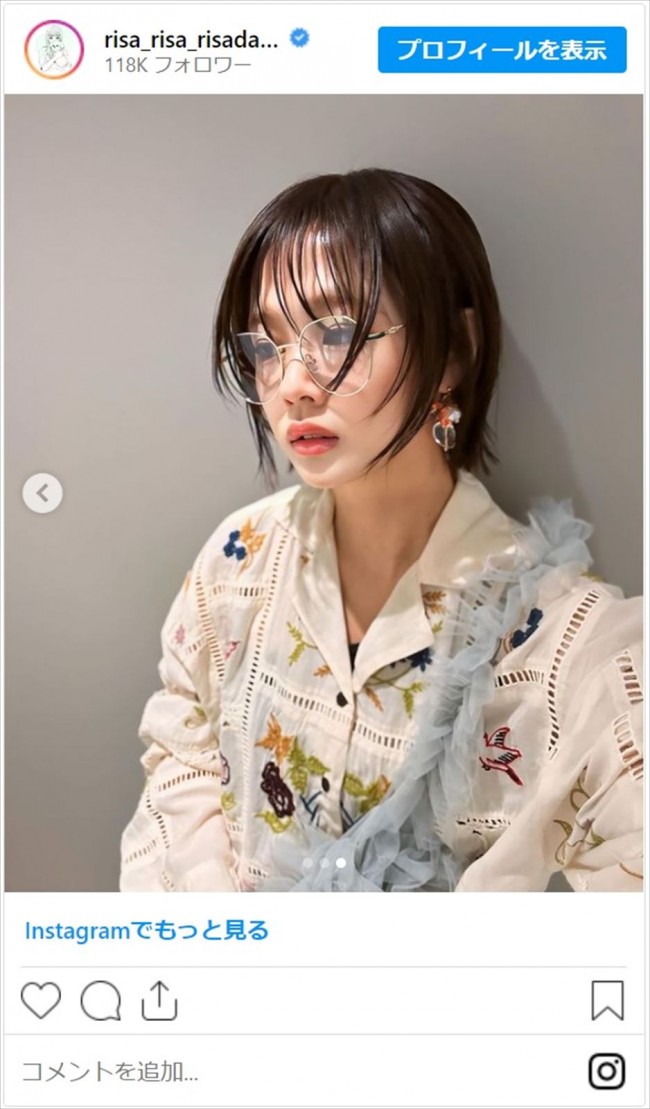Open the risa_risa_risada profile avatar
This screenshot has width=650, height=1109.
tap(54, 50)
